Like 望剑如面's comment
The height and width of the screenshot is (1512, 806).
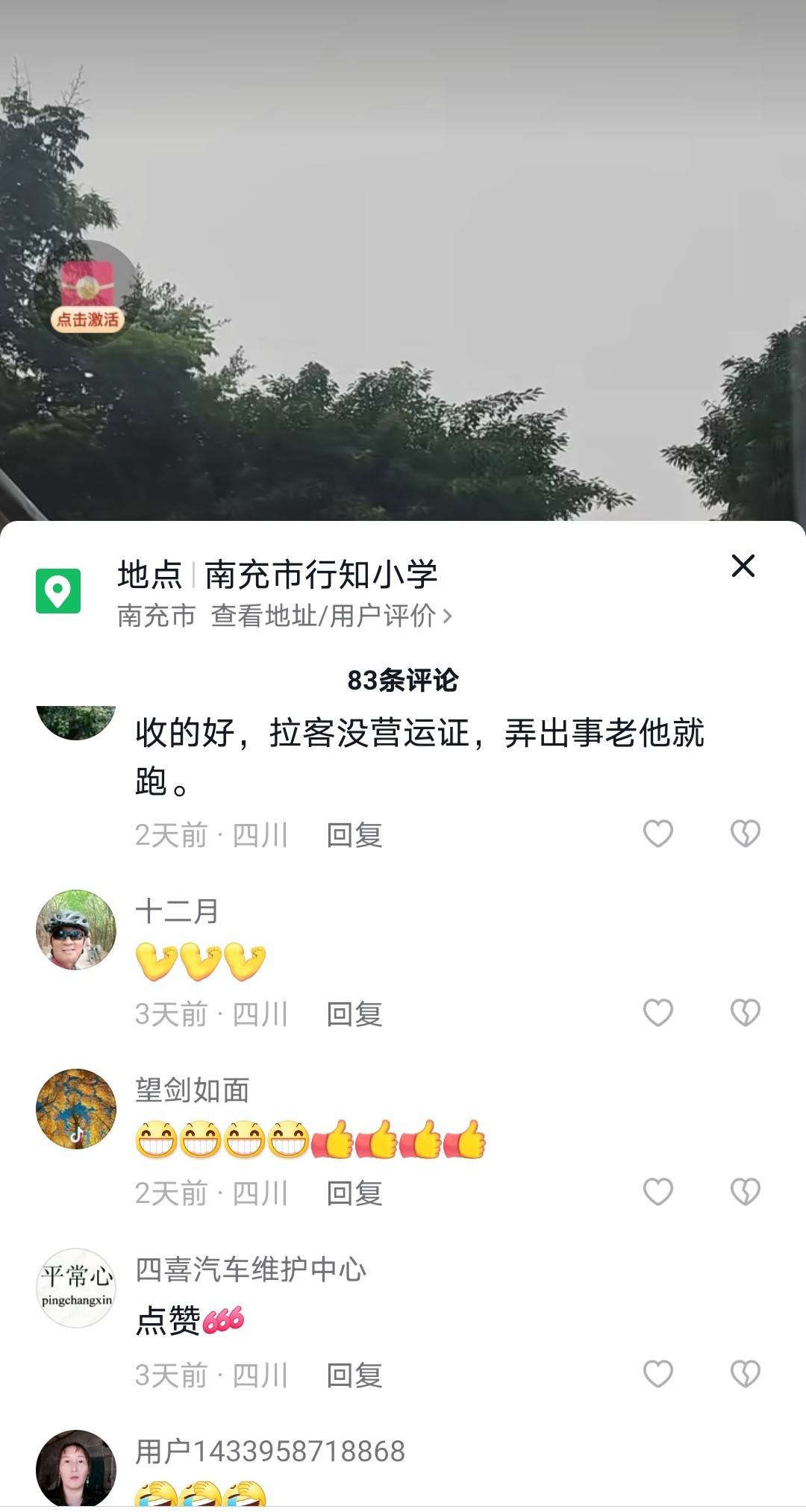(x=658, y=1192)
